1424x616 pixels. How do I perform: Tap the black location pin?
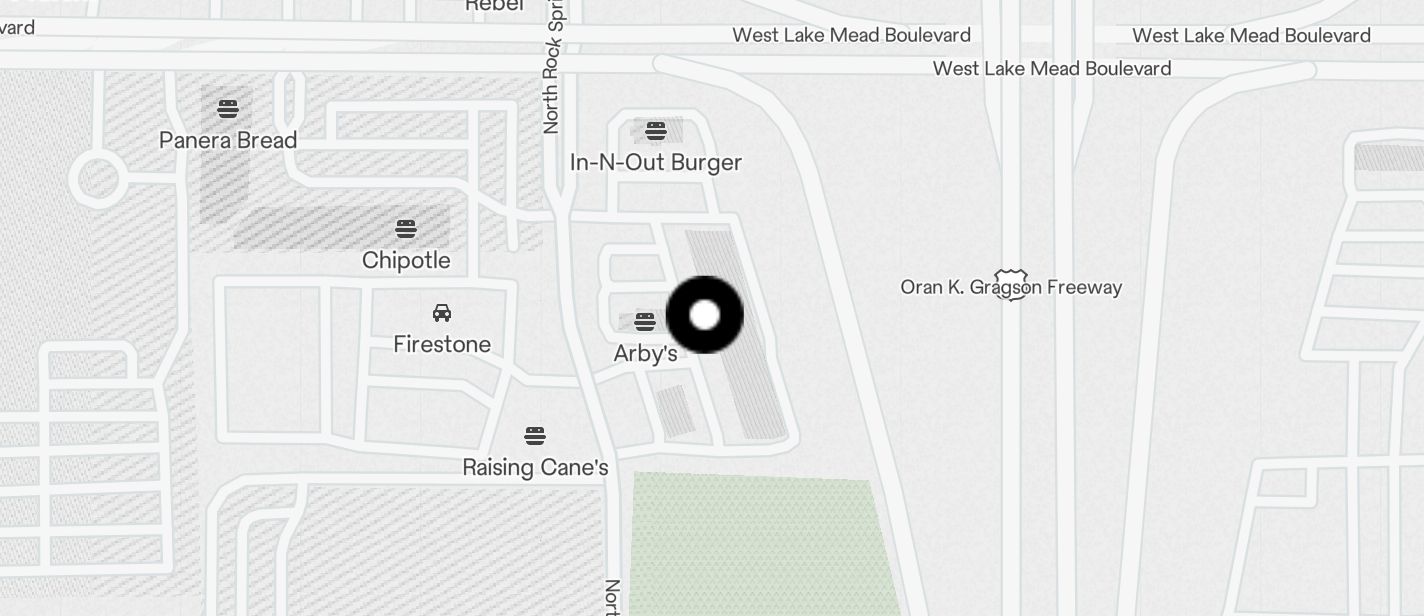(x=705, y=315)
